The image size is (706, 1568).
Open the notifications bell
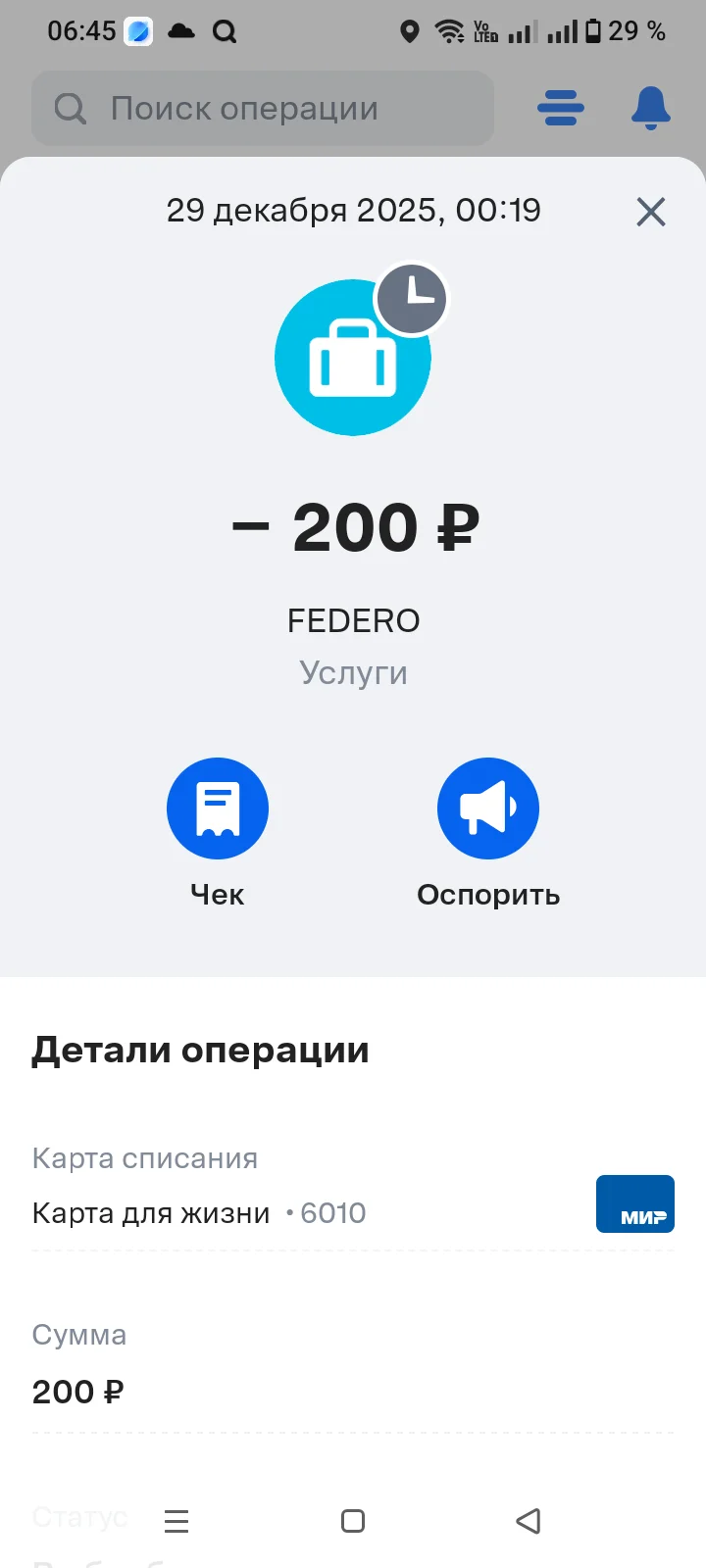click(x=650, y=108)
